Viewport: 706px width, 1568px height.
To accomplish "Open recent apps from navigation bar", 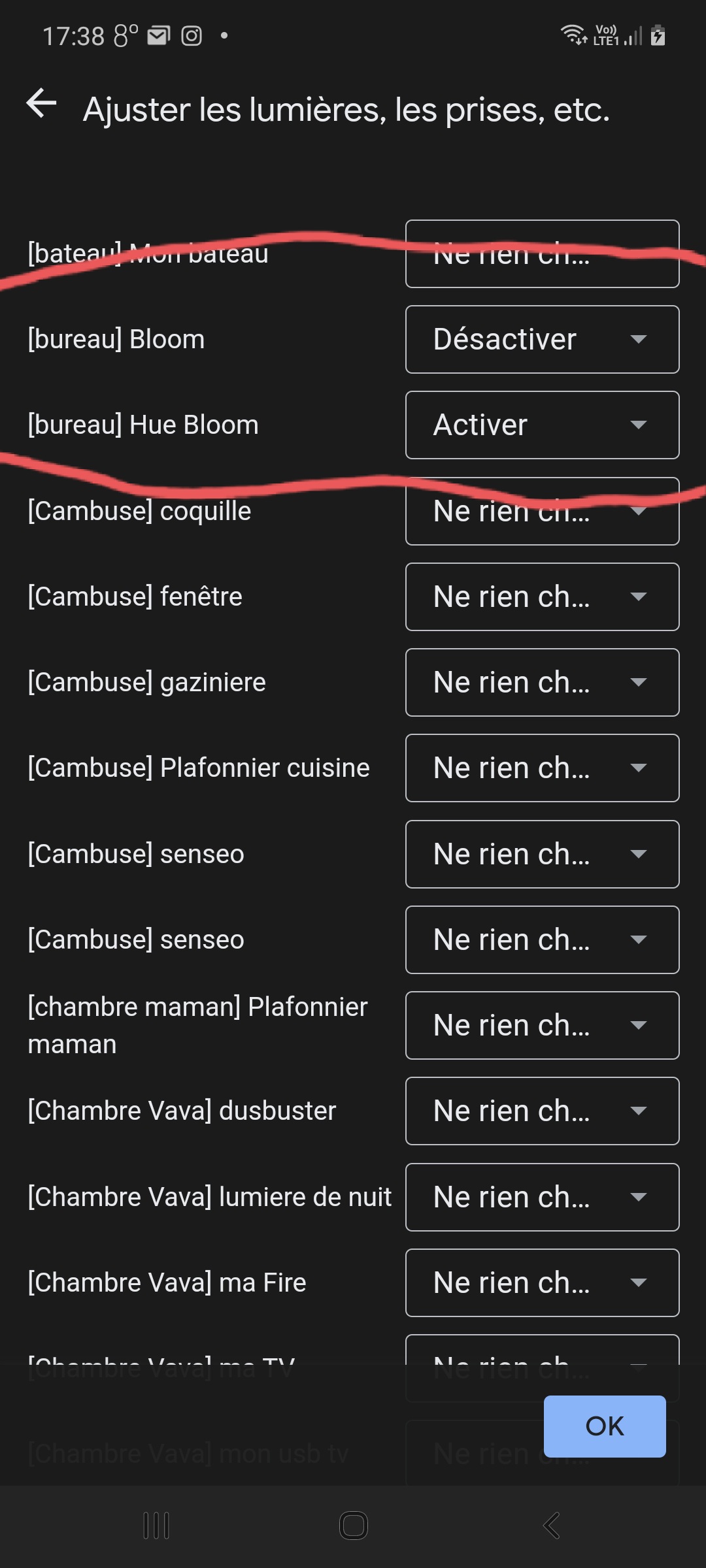I will coord(156,1526).
